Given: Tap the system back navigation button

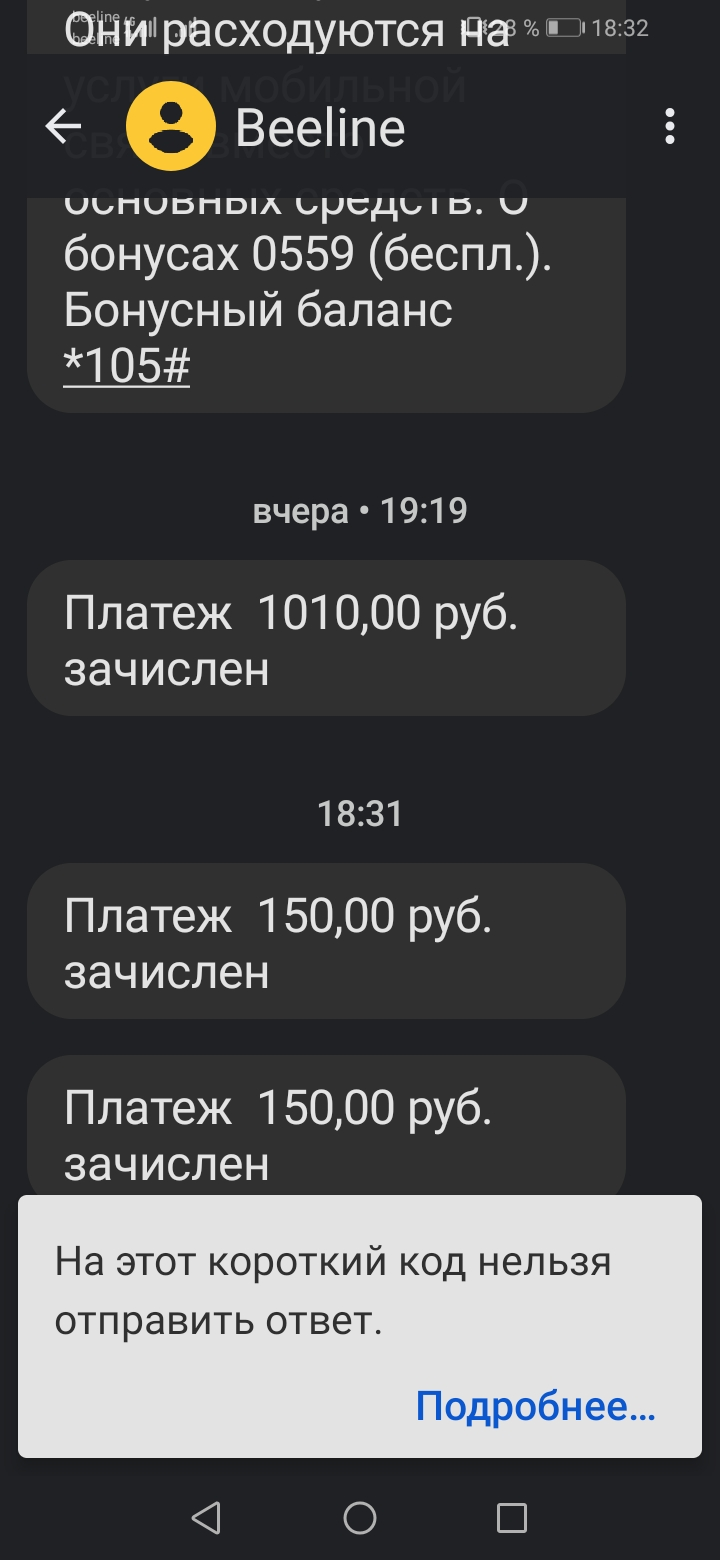Looking at the screenshot, I should point(206,1518).
